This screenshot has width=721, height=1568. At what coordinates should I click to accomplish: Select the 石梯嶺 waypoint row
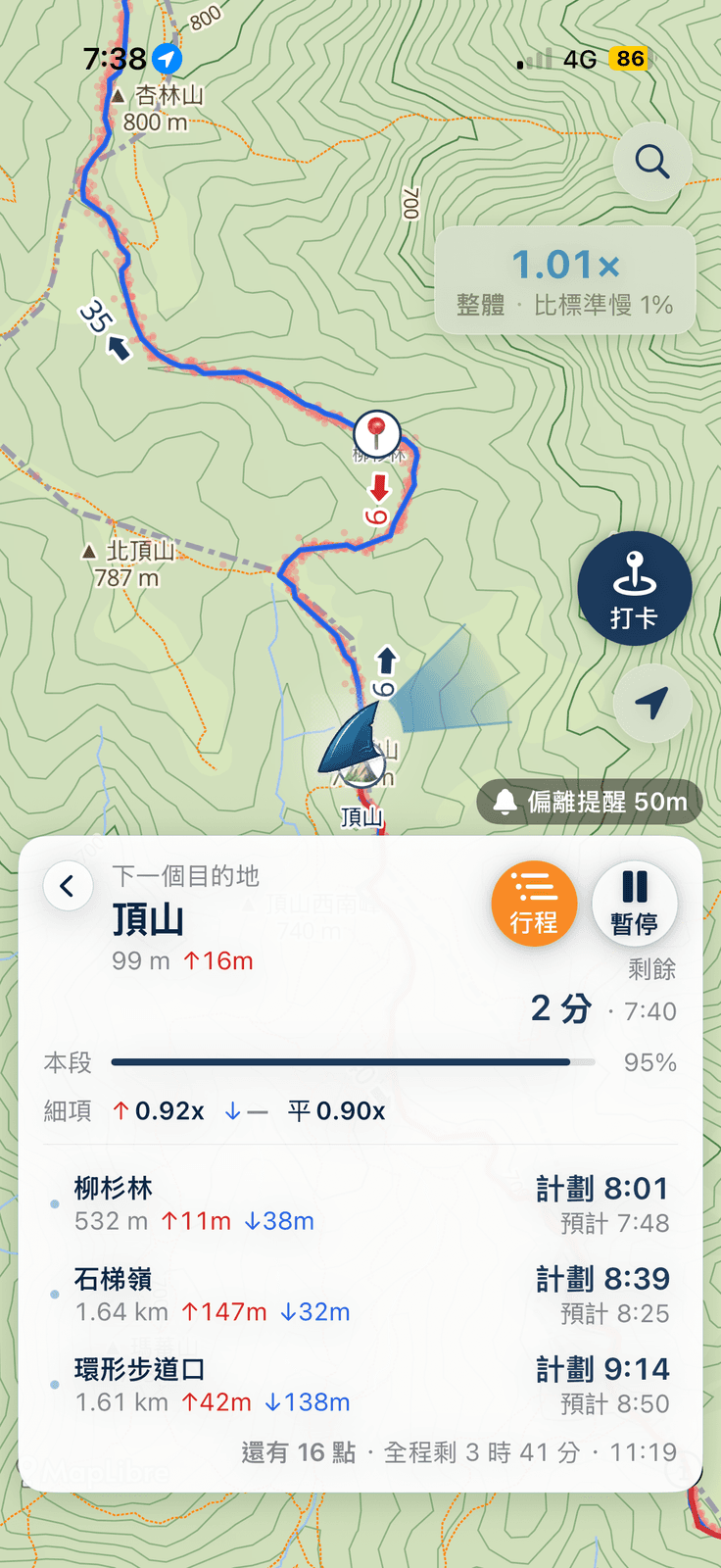click(360, 1295)
